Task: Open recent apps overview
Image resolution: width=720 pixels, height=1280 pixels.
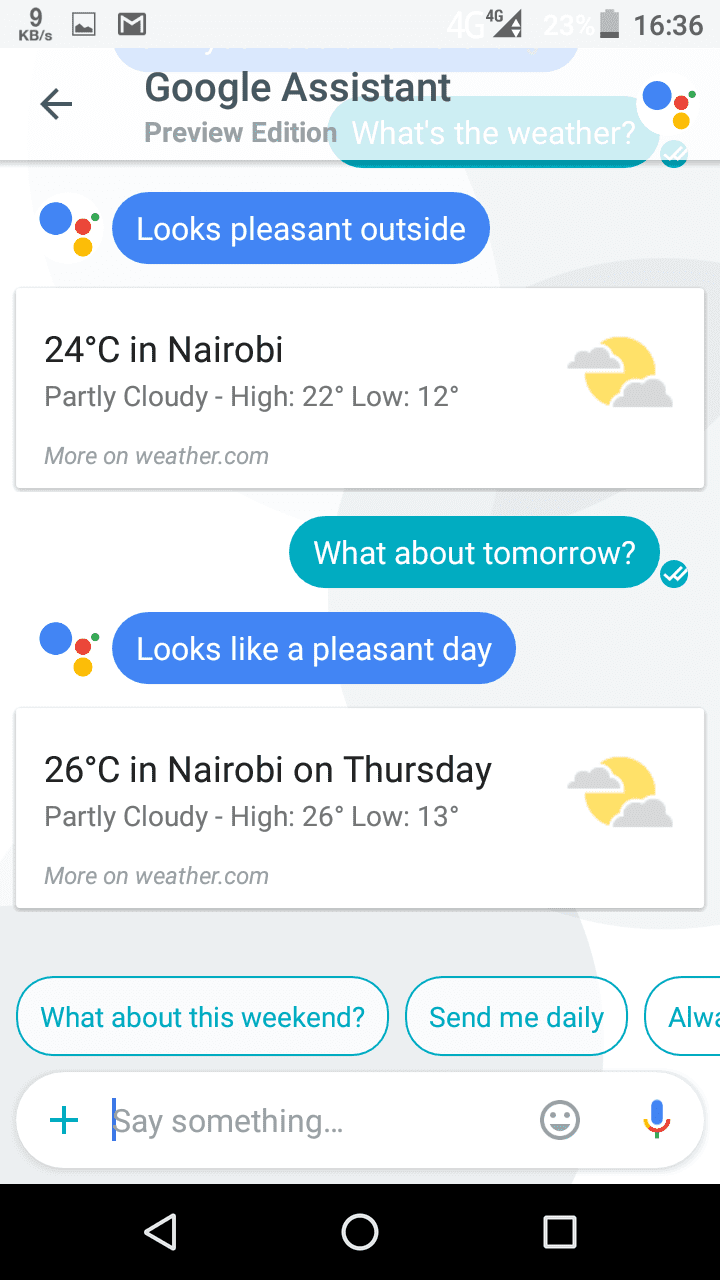Action: click(x=560, y=1232)
